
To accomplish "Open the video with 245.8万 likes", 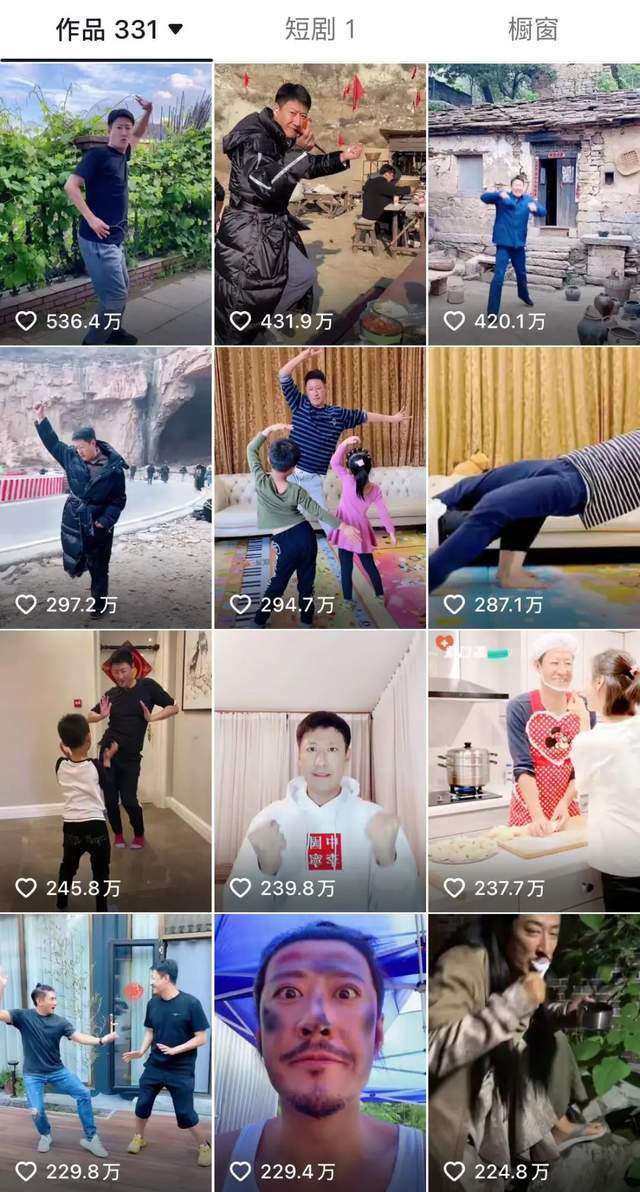I will click(106, 770).
